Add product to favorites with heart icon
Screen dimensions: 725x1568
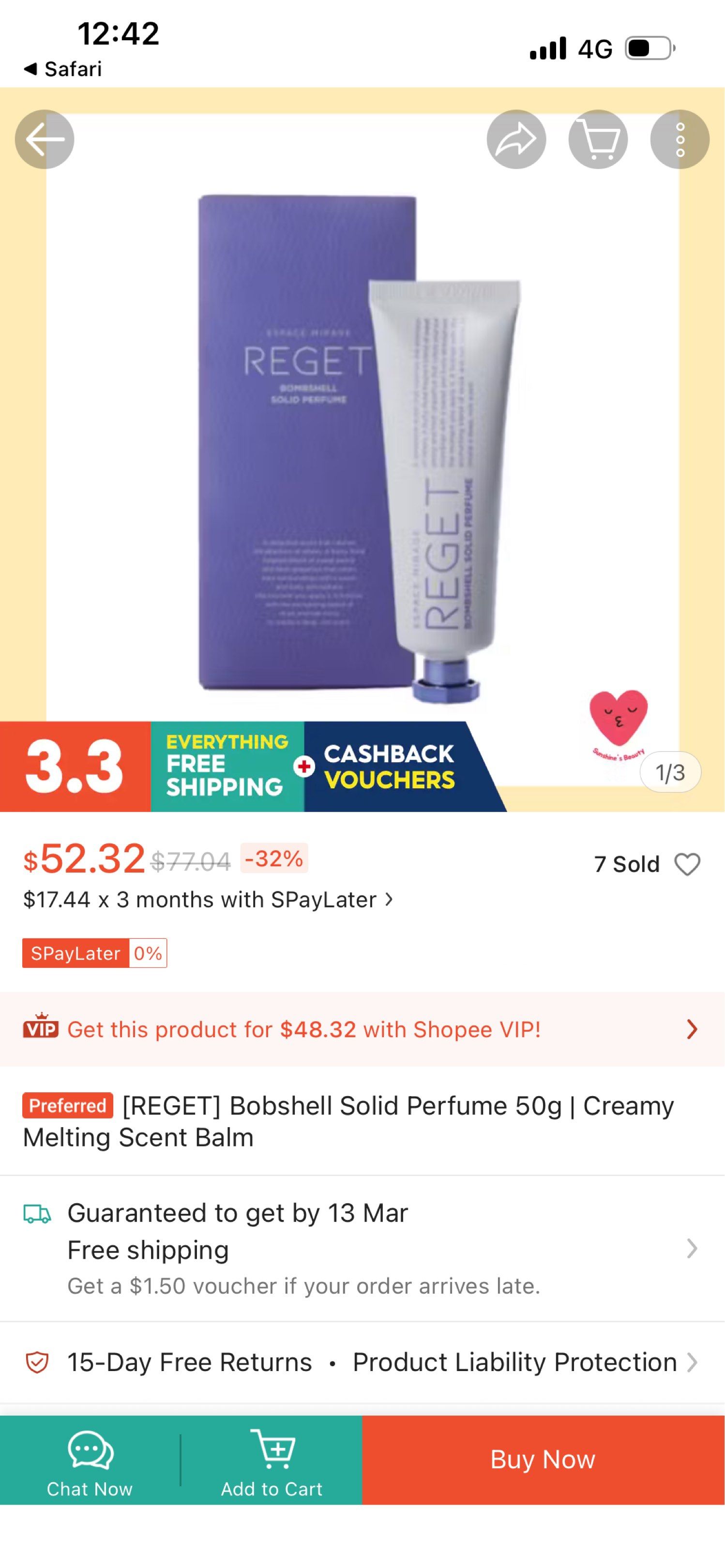pyautogui.click(x=687, y=864)
